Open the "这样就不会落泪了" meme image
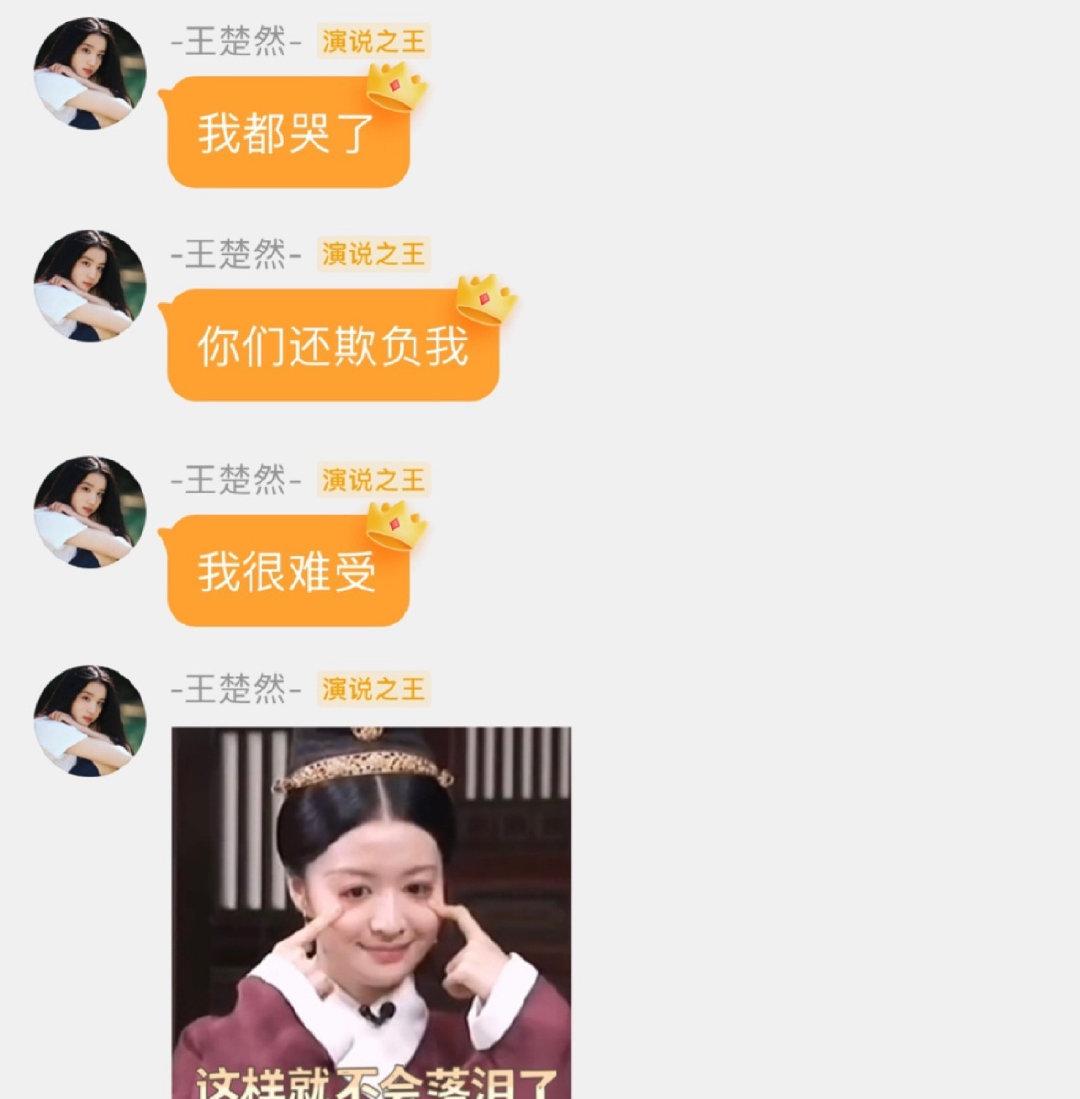Viewport: 1080px width, 1099px height. (x=371, y=910)
